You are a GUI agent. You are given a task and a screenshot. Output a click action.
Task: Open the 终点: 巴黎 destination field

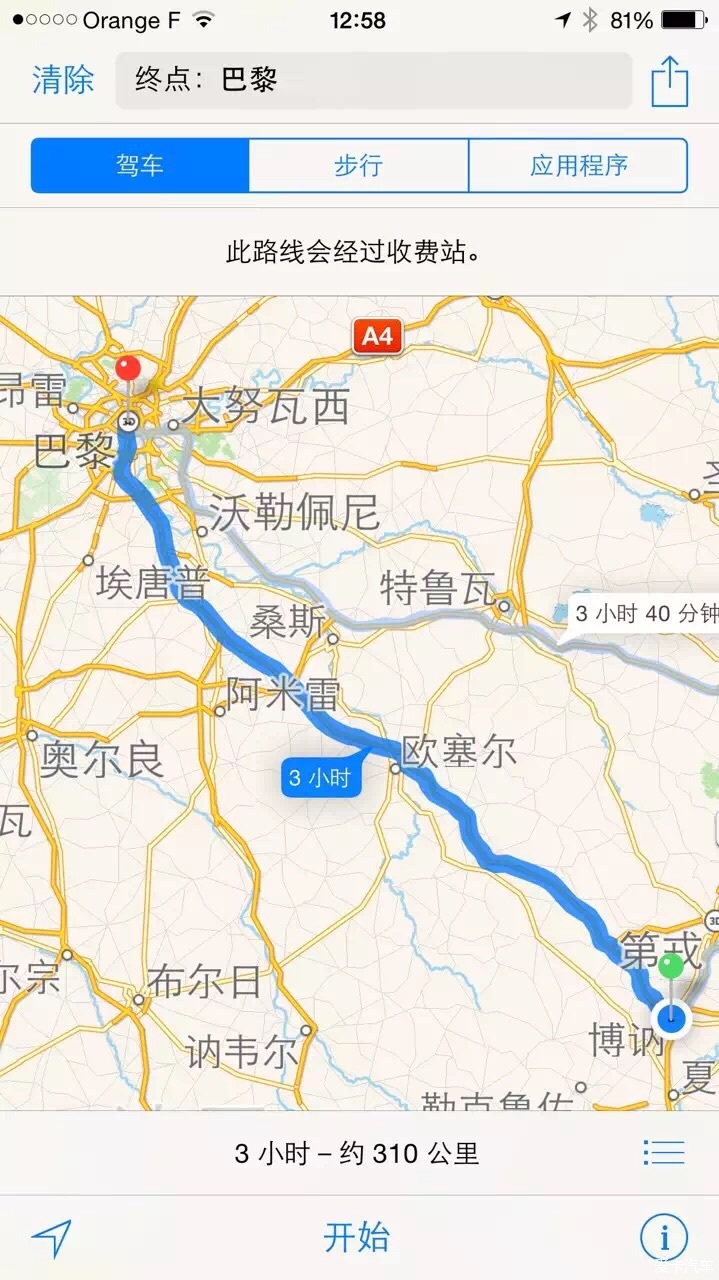(x=373, y=80)
